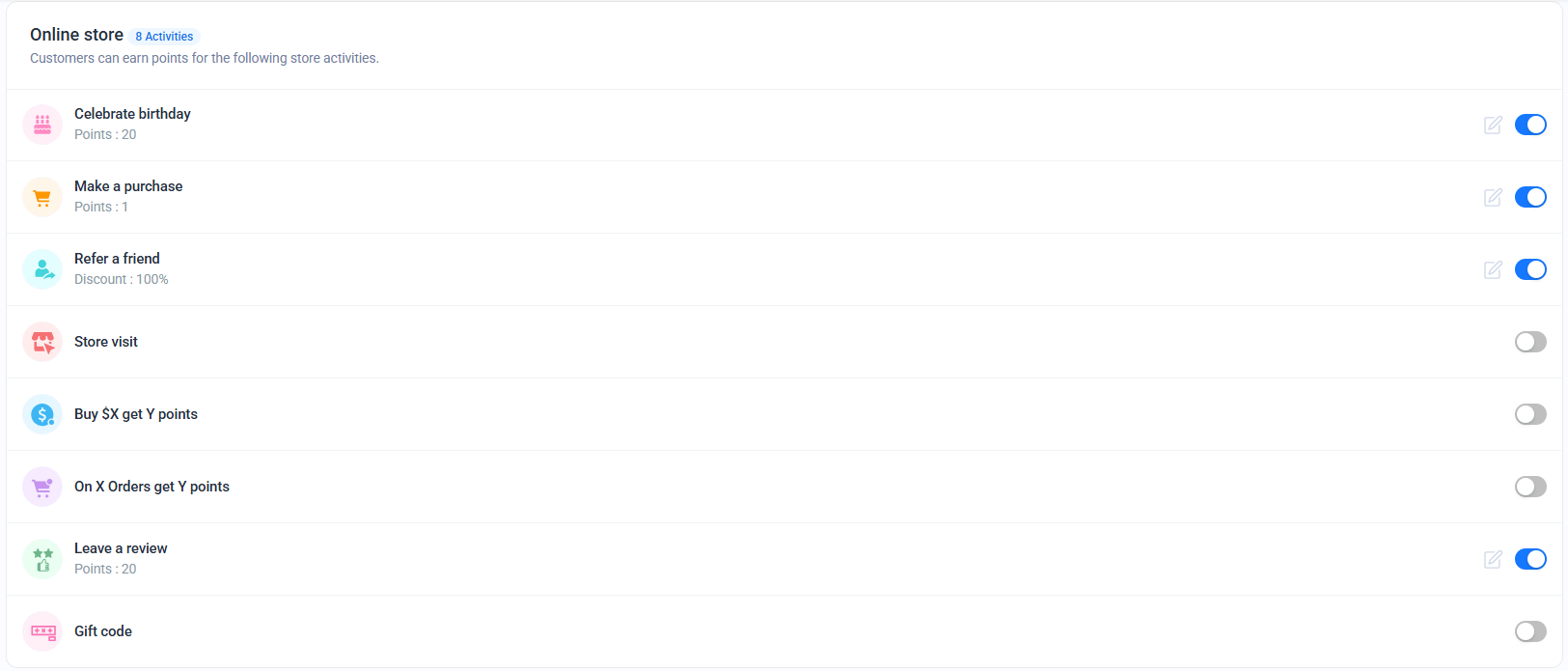Edit the Leave a review activity
This screenshot has height=671, width=1568.
click(x=1493, y=559)
